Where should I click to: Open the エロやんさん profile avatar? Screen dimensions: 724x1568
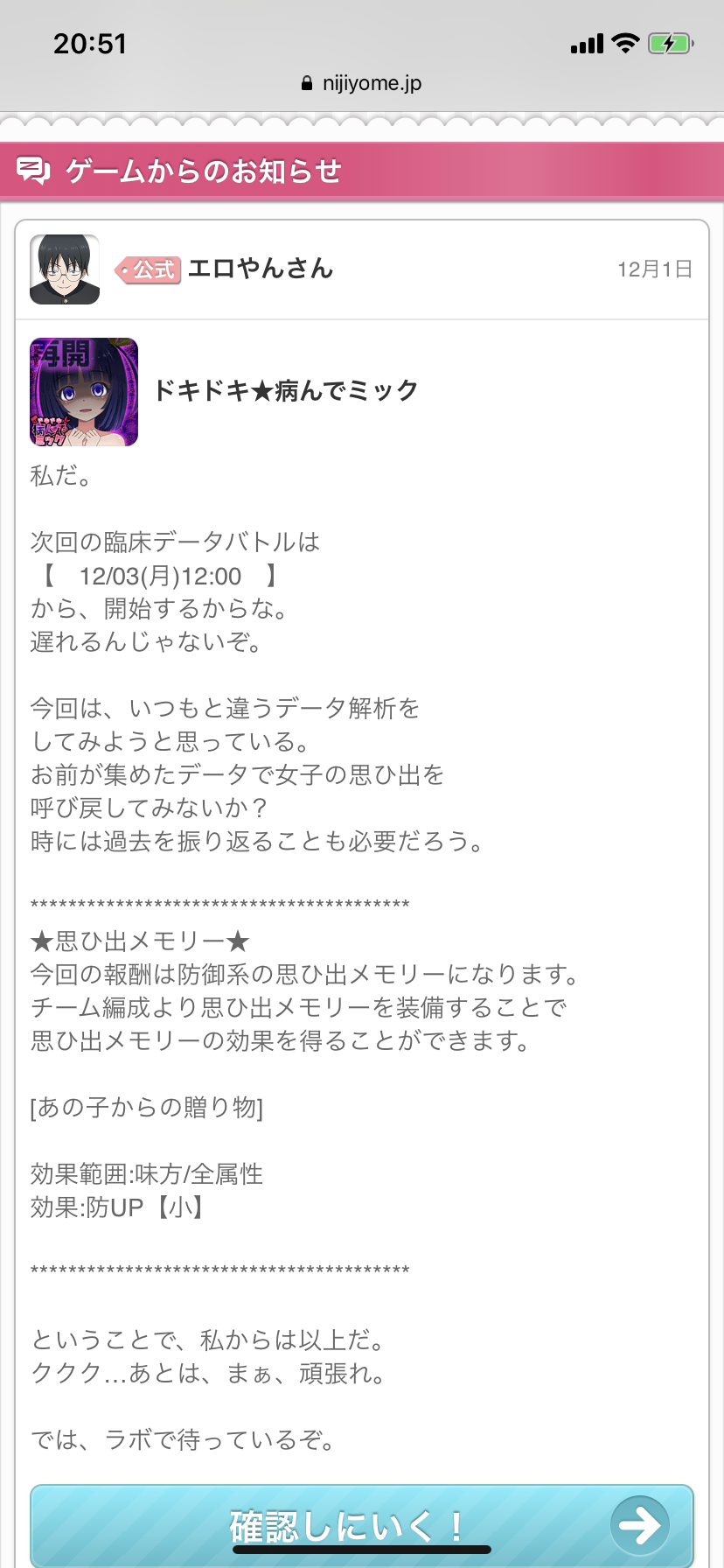click(x=65, y=269)
